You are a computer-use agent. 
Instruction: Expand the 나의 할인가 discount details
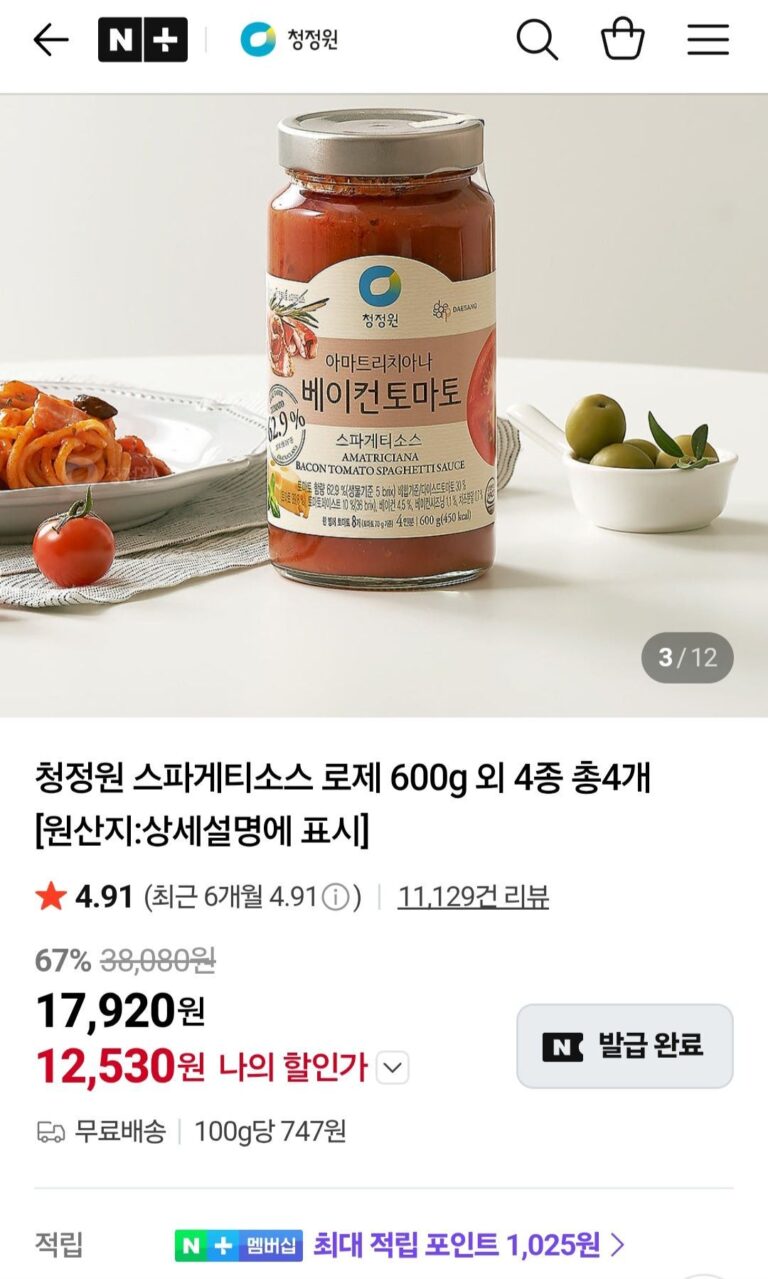tap(393, 1069)
